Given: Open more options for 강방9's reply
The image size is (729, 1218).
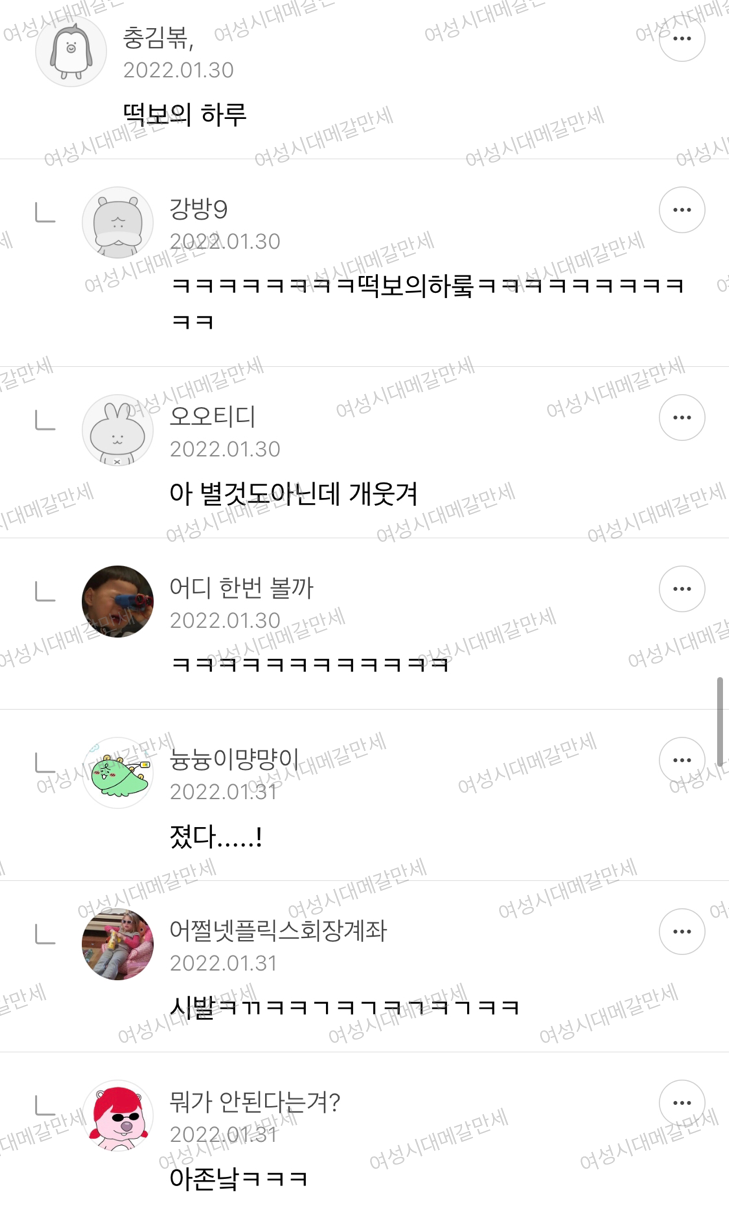Looking at the screenshot, I should 682,210.
